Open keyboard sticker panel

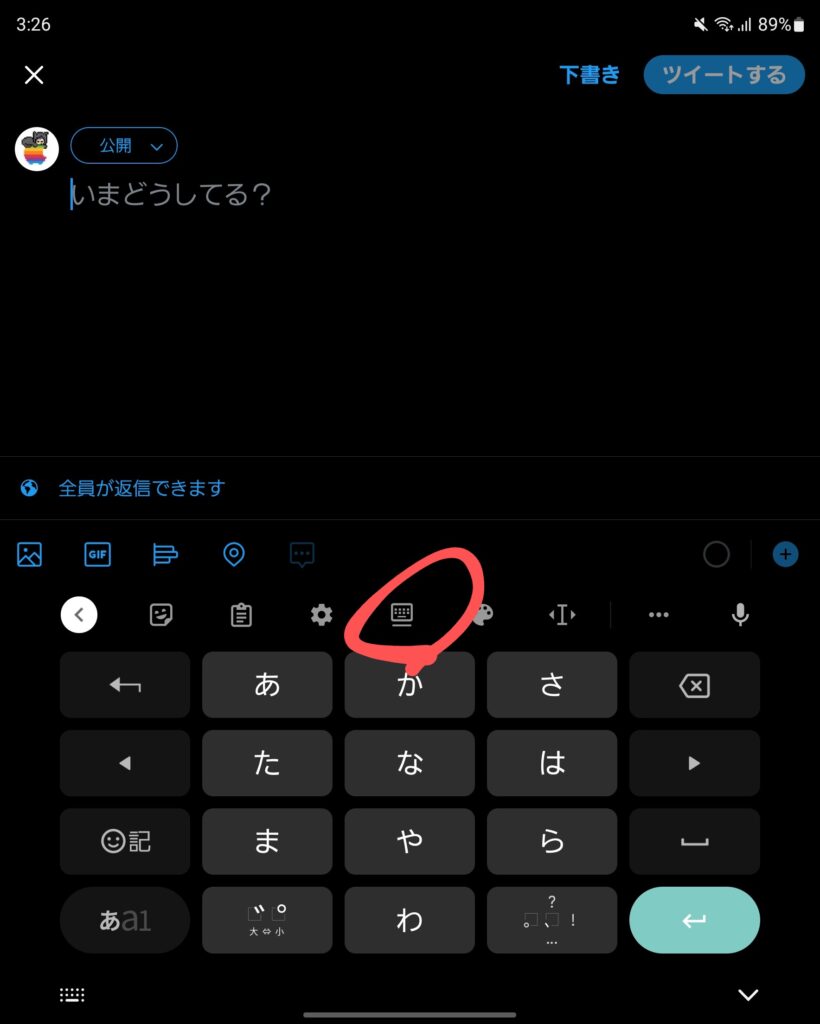click(161, 615)
